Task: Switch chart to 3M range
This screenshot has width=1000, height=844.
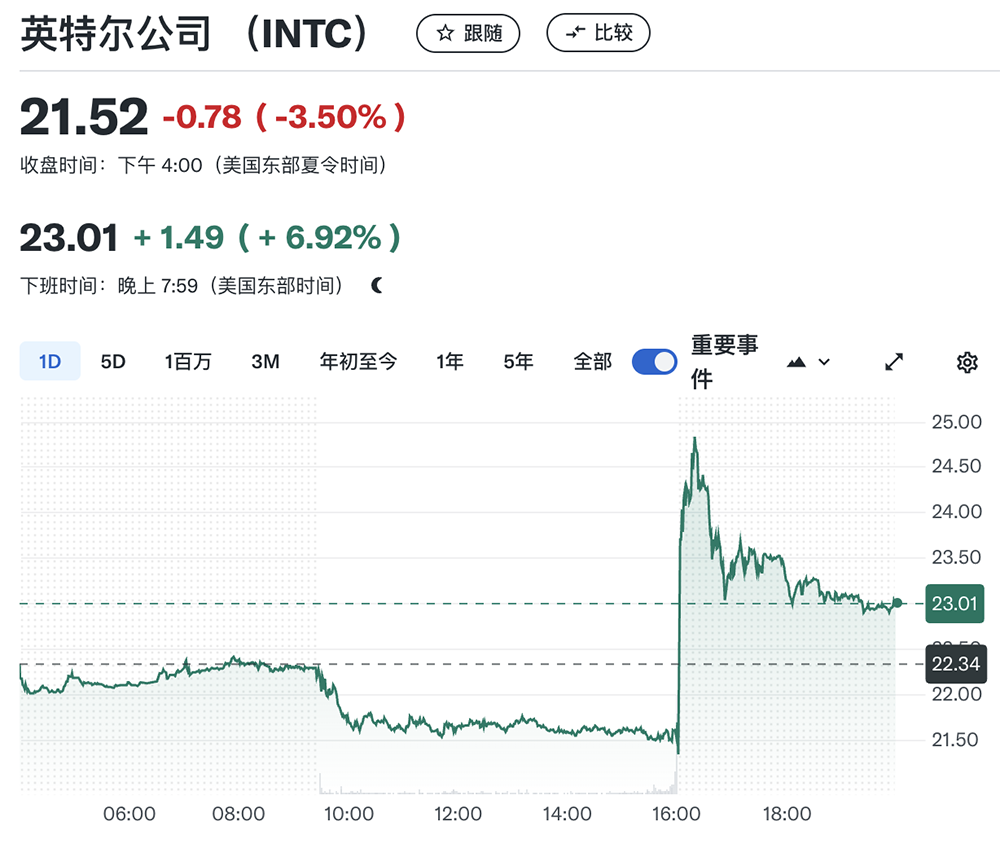Action: (x=265, y=362)
